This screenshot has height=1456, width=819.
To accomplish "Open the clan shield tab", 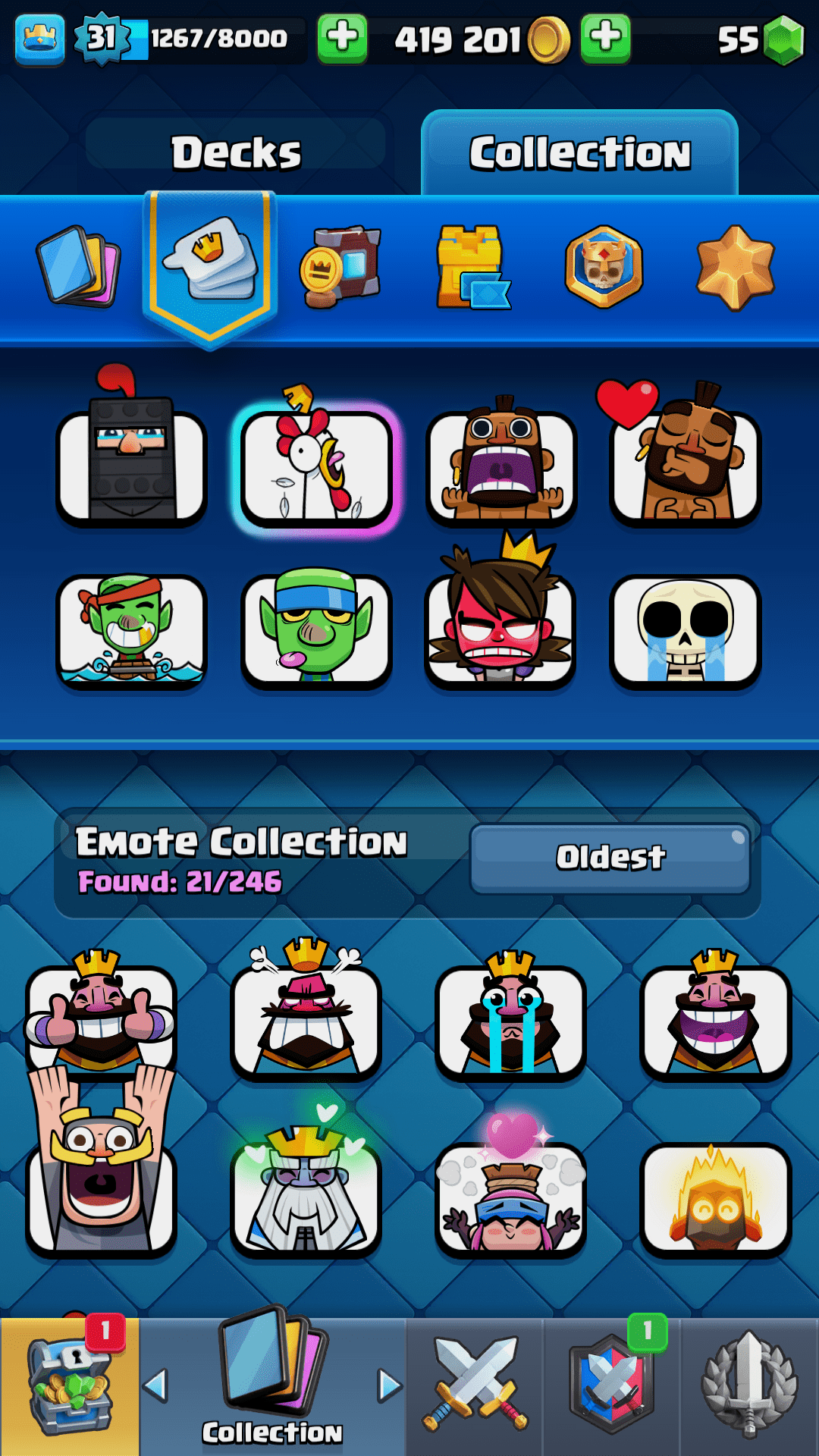I will coord(611,1386).
